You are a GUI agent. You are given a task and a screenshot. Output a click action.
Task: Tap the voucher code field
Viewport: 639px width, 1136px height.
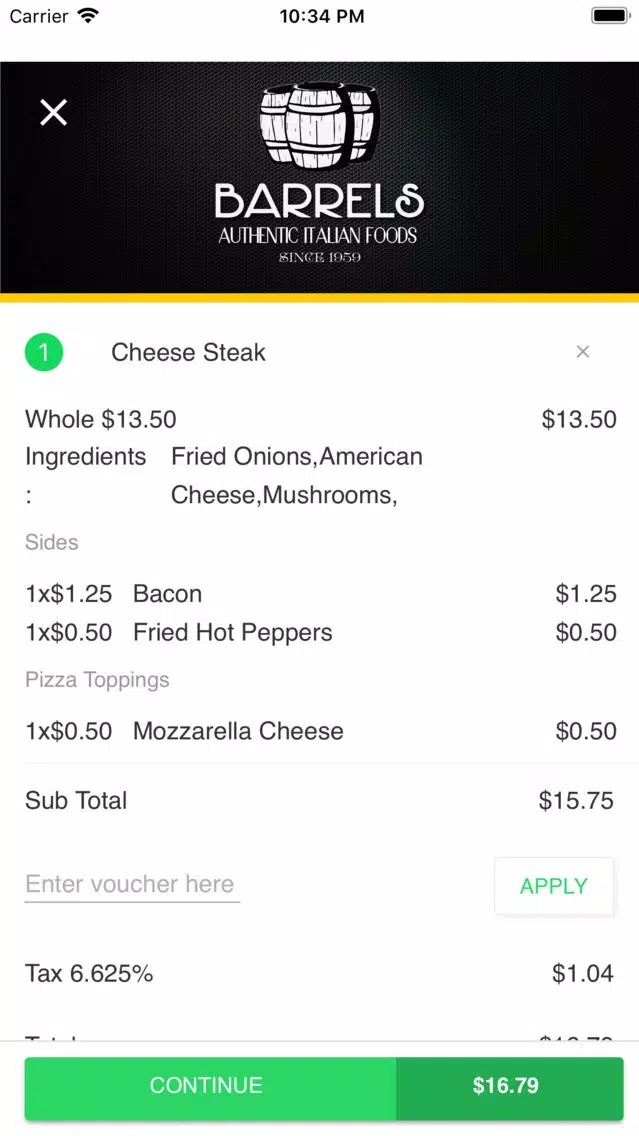[132, 885]
